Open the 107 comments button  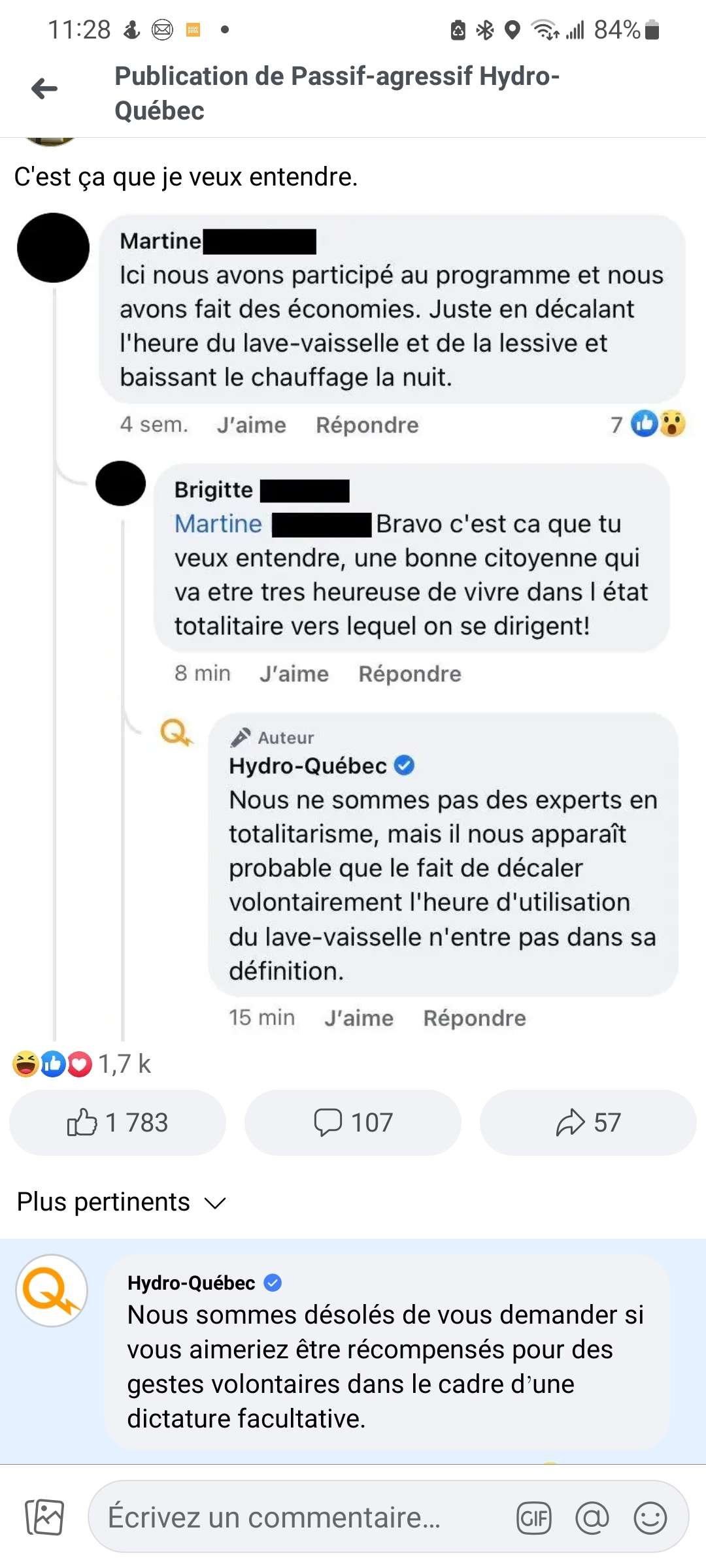pyautogui.click(x=353, y=1122)
